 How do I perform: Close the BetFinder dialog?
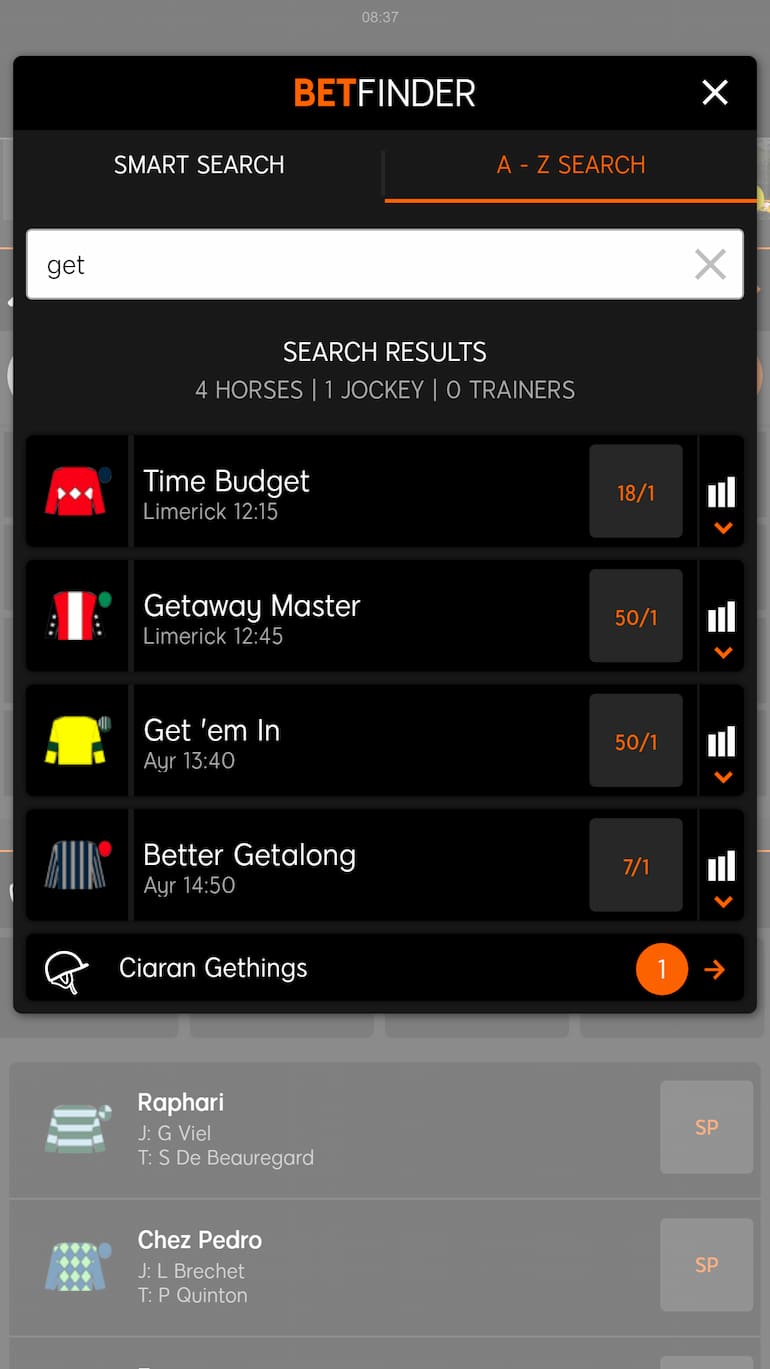[715, 93]
